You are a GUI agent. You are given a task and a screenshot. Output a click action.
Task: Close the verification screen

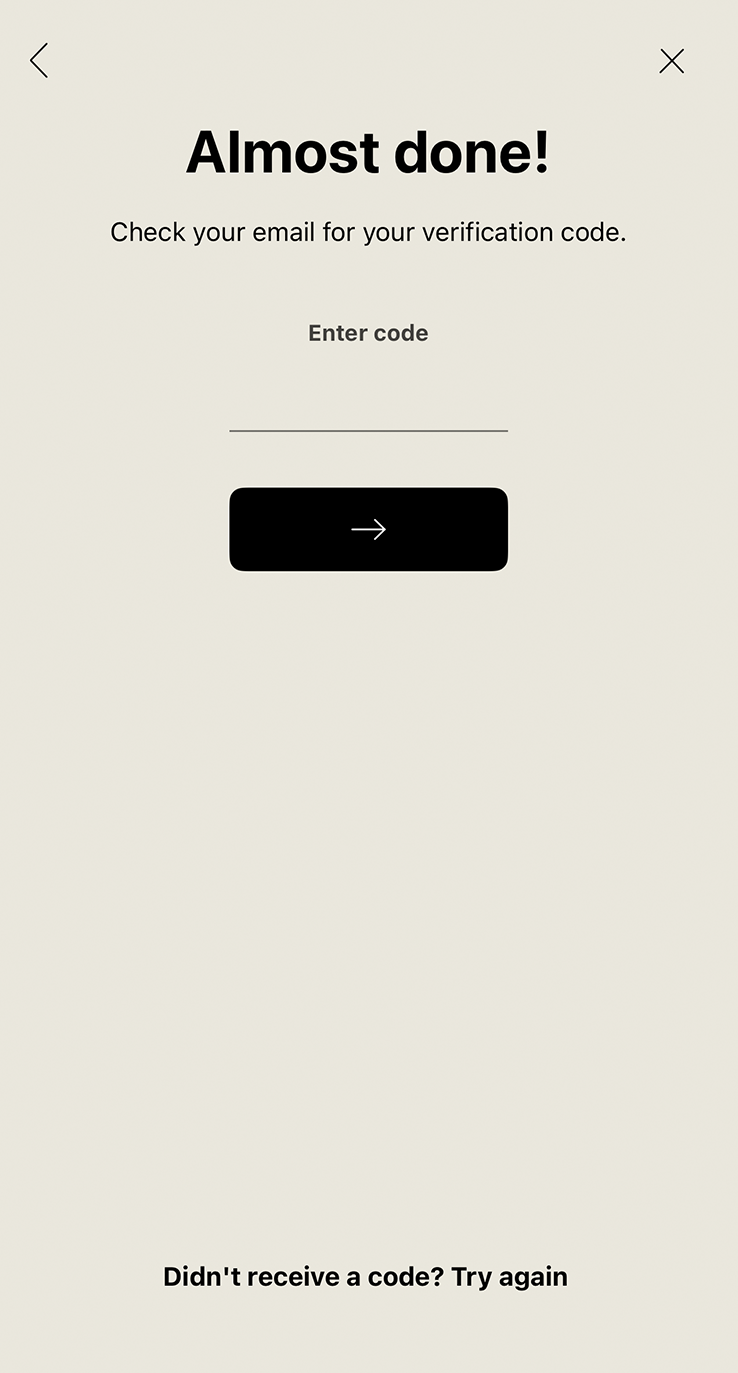[672, 61]
